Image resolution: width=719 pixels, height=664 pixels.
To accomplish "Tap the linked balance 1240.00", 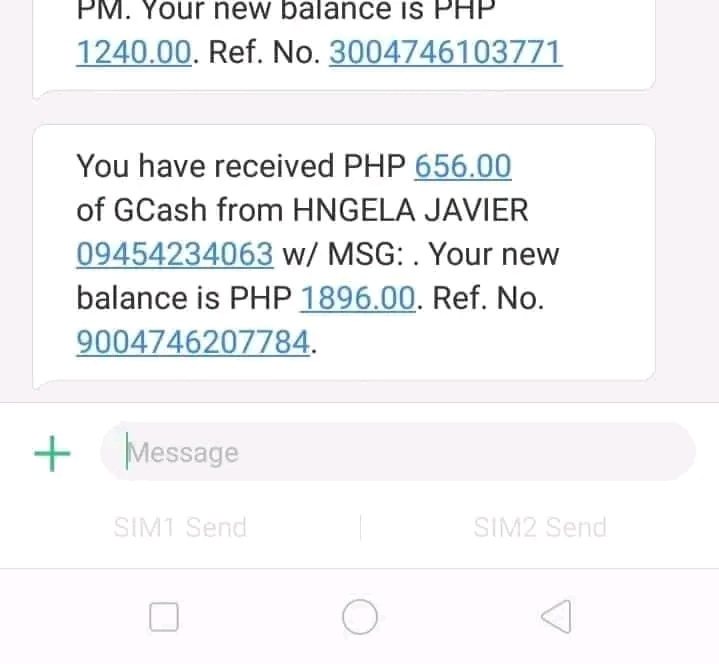I will click(x=133, y=52).
